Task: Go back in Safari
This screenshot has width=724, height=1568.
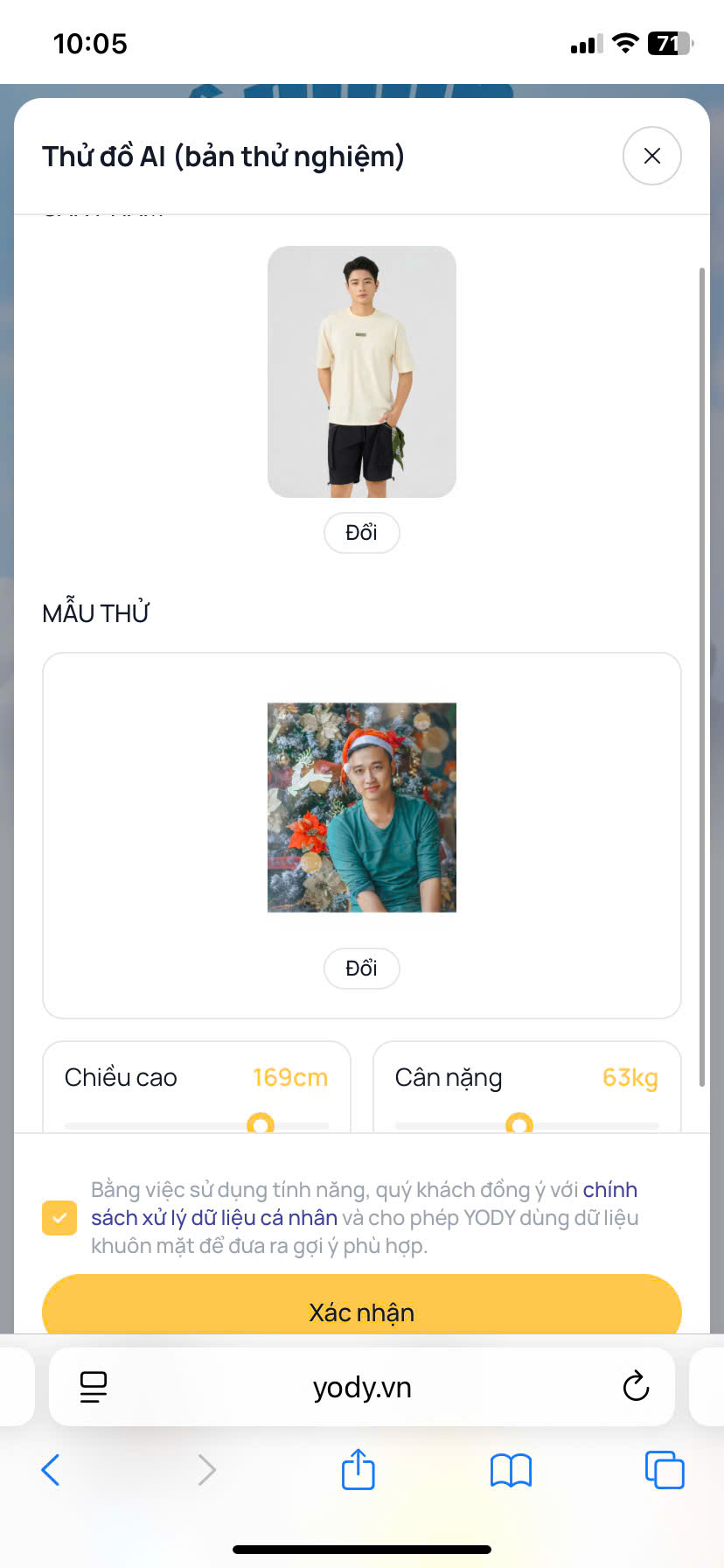Action: pos(51,1470)
